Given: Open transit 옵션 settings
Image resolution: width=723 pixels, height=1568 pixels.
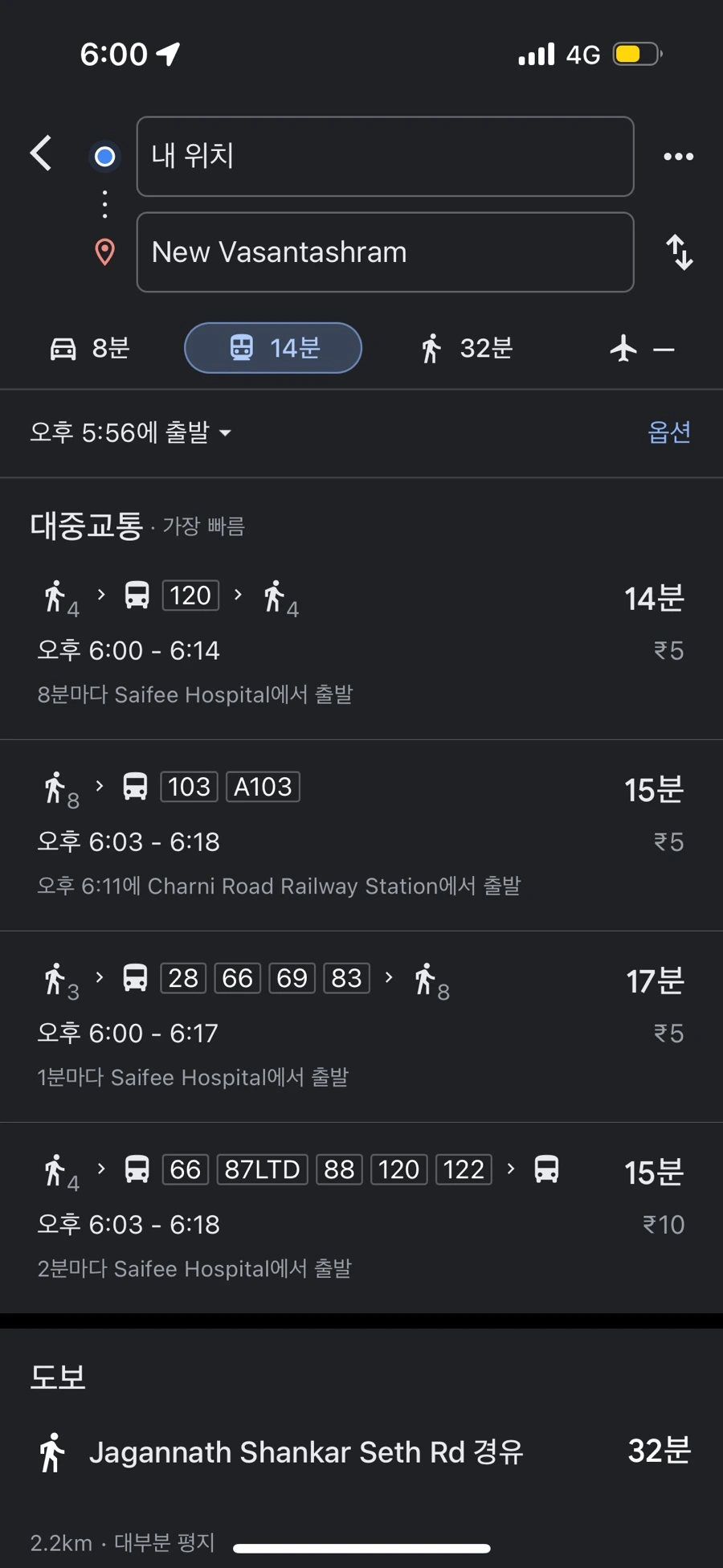Looking at the screenshot, I should coord(668,433).
